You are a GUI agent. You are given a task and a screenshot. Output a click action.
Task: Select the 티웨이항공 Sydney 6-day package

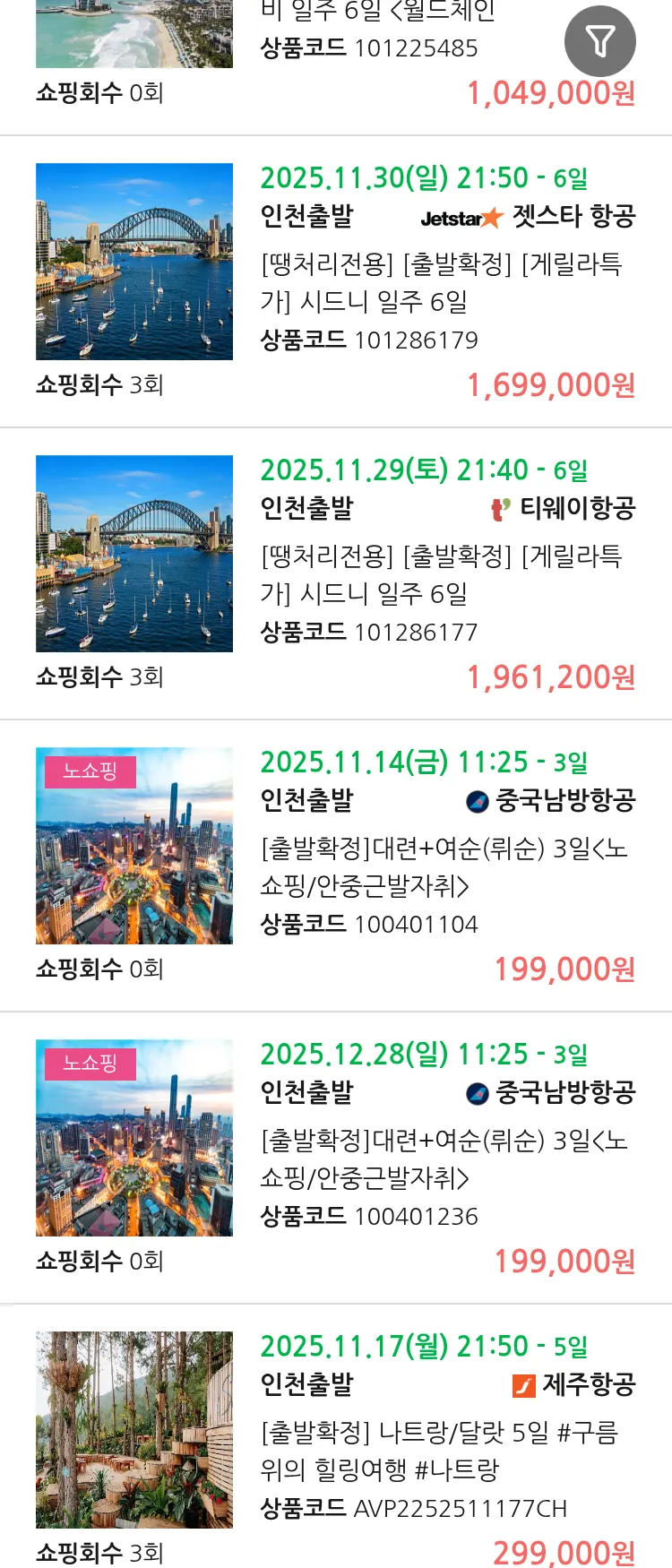(x=440, y=575)
